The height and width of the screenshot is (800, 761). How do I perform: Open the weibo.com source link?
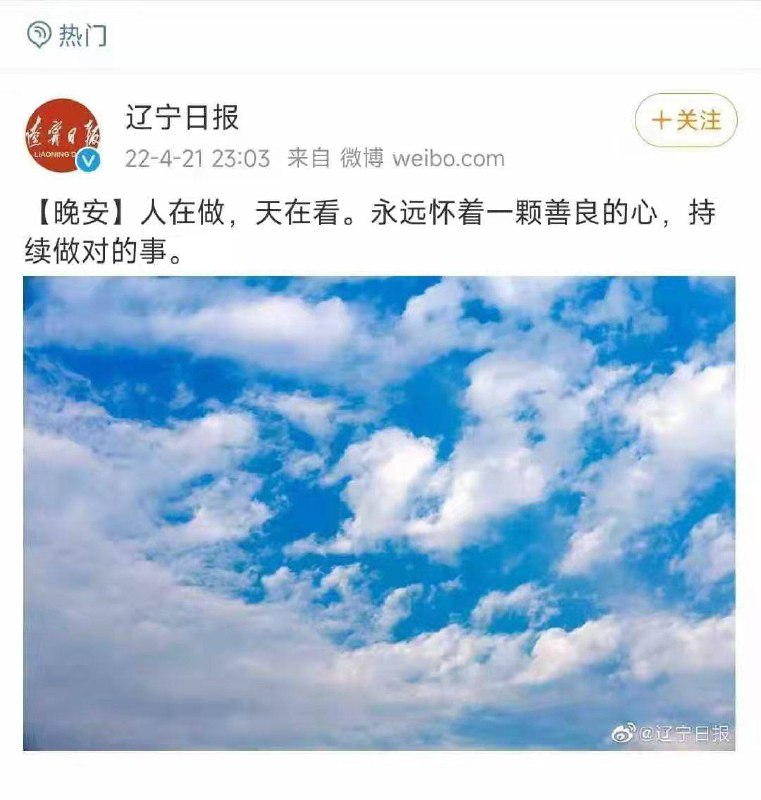[451, 158]
